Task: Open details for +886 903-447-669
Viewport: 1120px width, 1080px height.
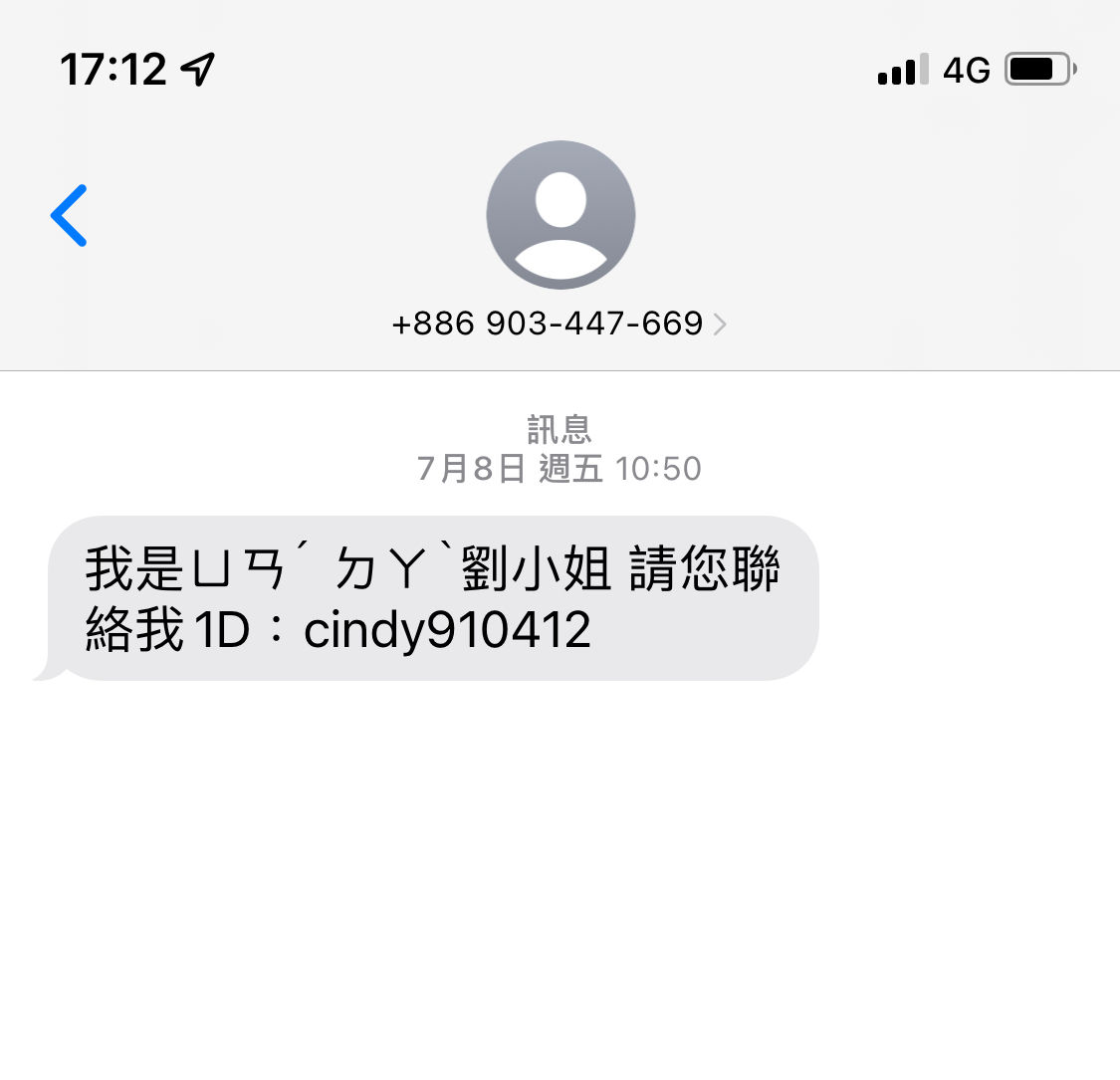Action: coord(559,324)
